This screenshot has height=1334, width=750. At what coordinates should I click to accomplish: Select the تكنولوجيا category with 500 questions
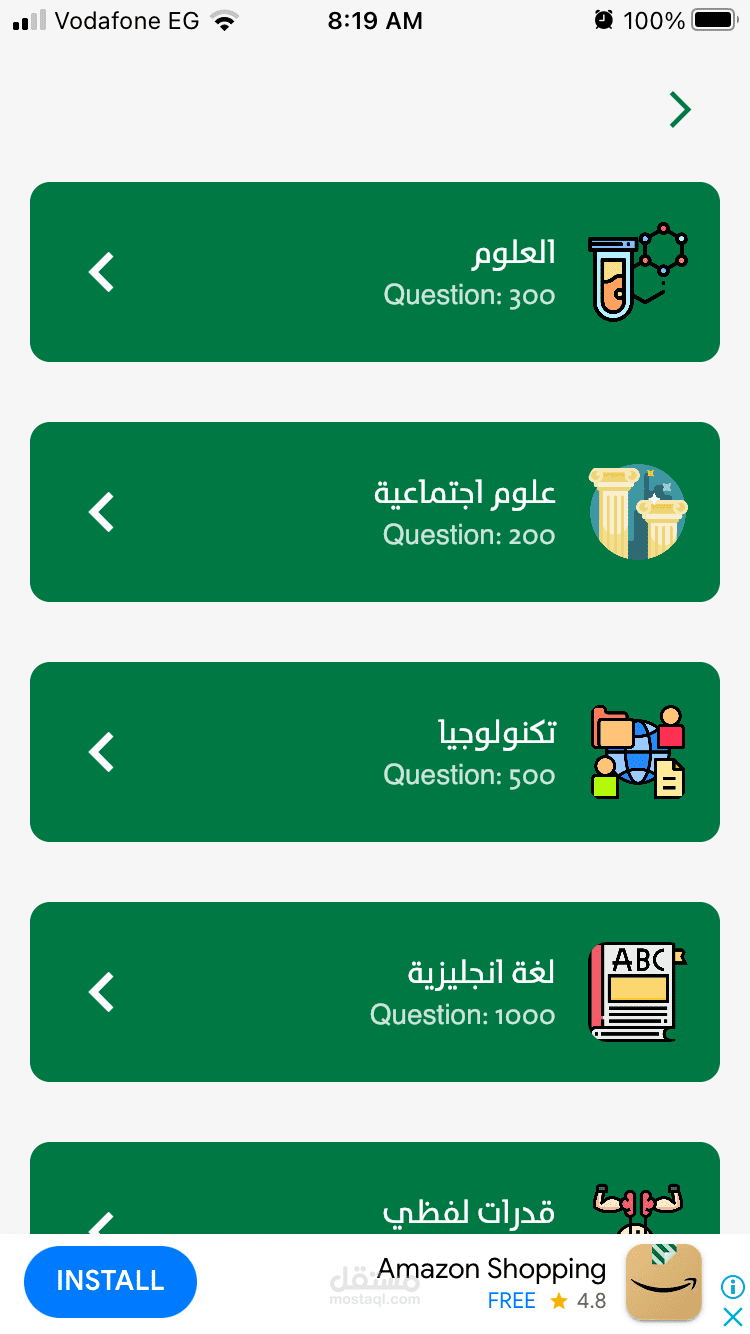375,752
